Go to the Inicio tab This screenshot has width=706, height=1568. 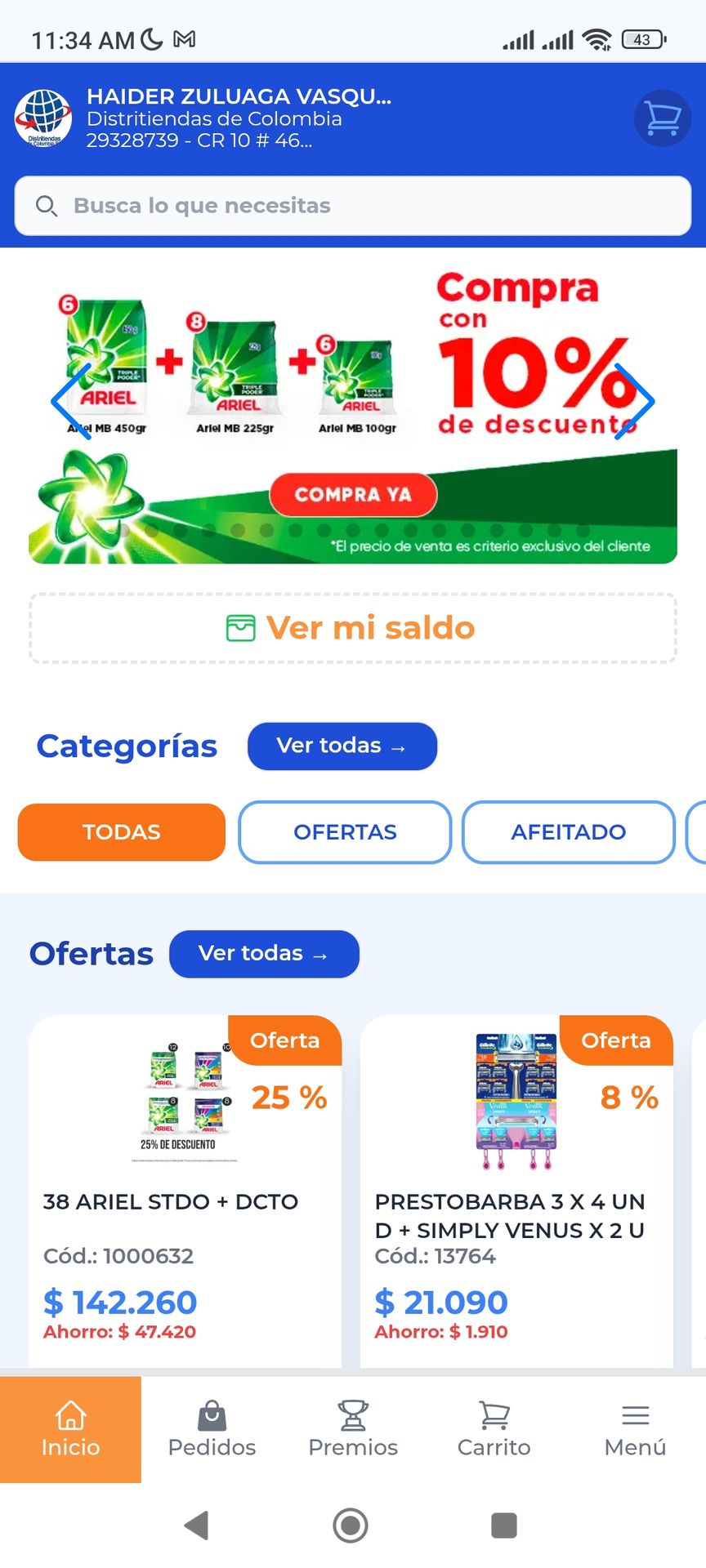point(70,1429)
